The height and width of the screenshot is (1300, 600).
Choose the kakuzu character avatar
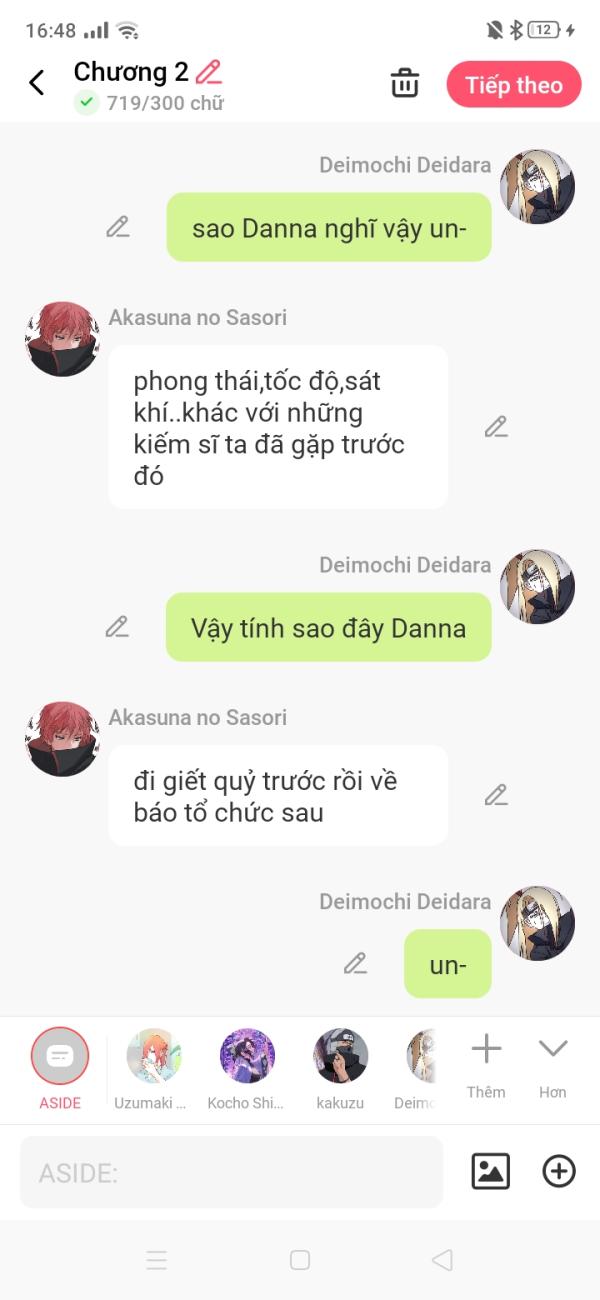point(340,1056)
